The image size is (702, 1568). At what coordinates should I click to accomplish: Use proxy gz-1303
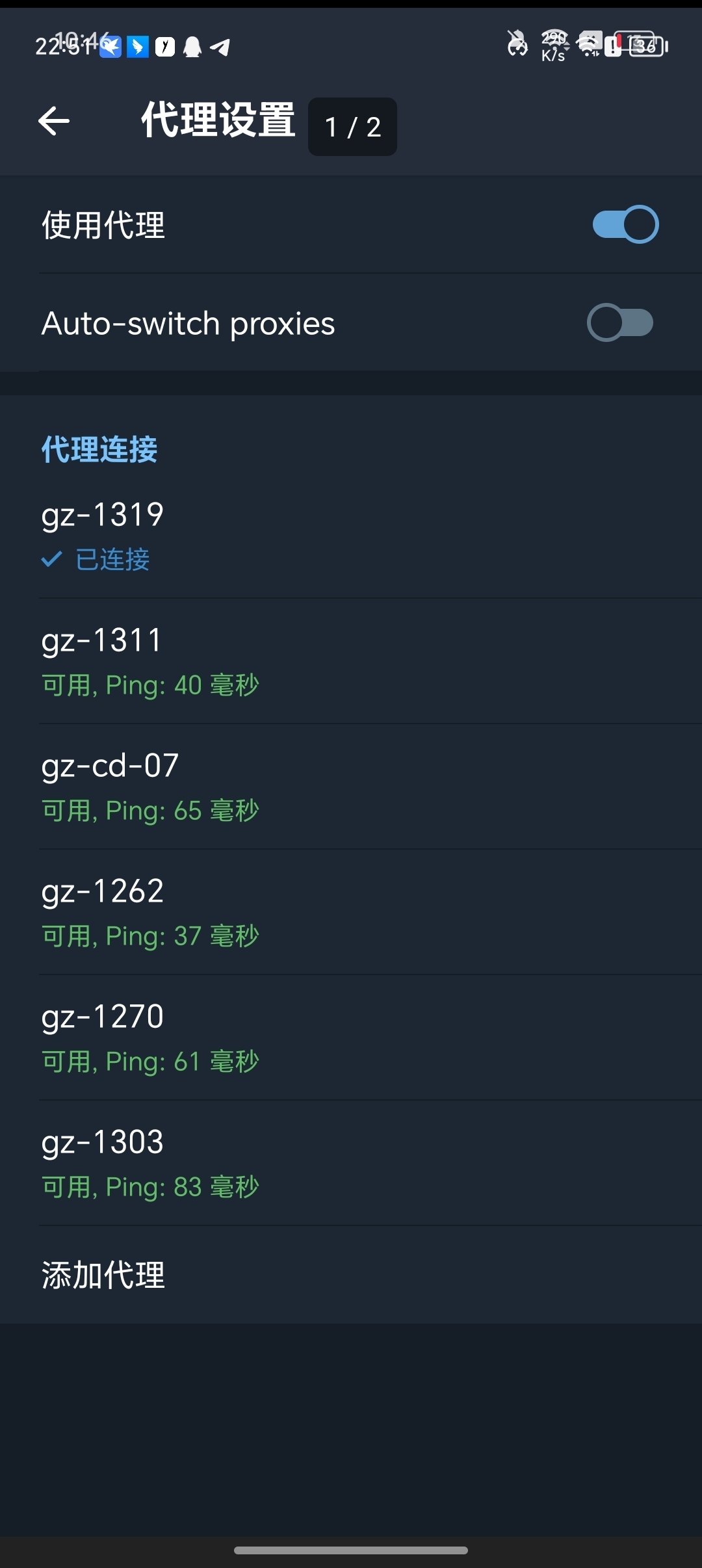pos(351,1163)
